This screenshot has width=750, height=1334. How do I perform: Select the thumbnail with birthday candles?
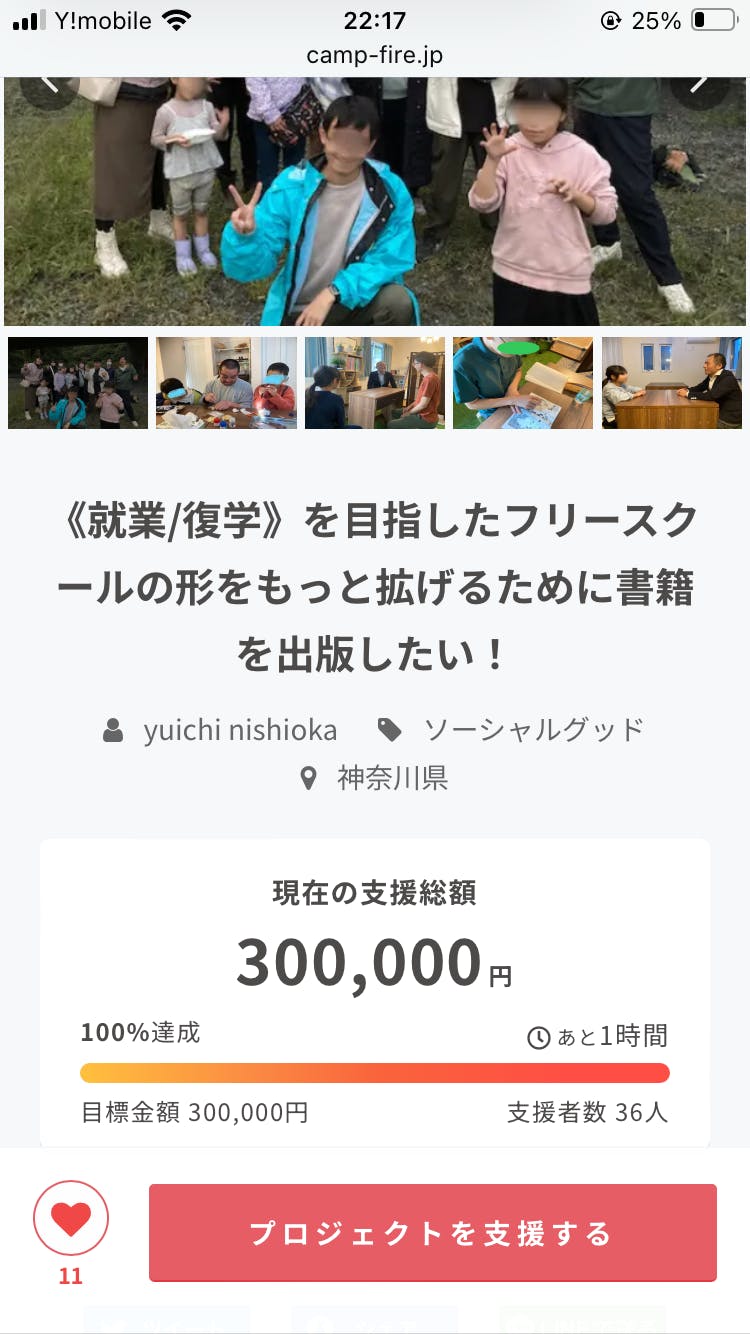coord(226,383)
